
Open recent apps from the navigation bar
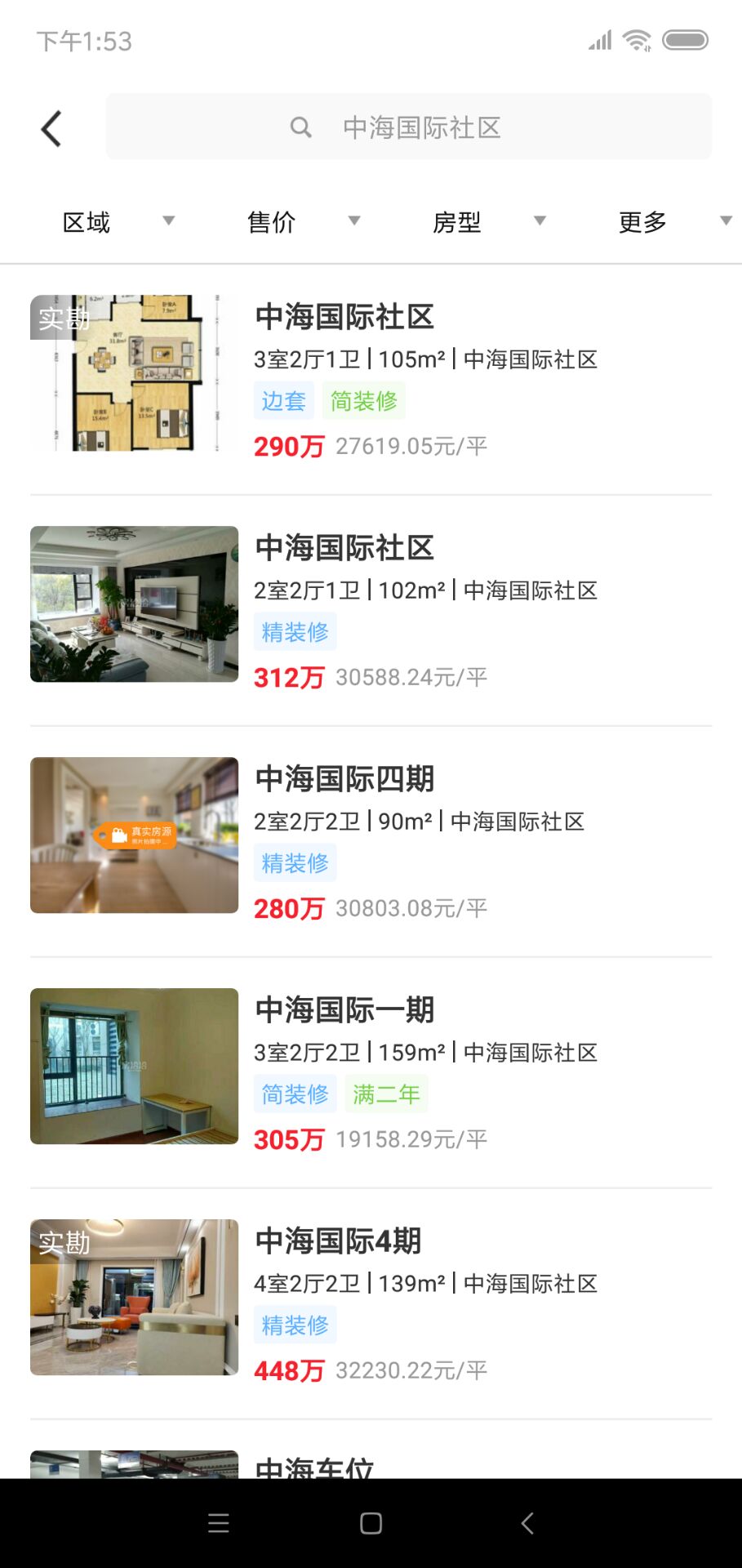(218, 1523)
